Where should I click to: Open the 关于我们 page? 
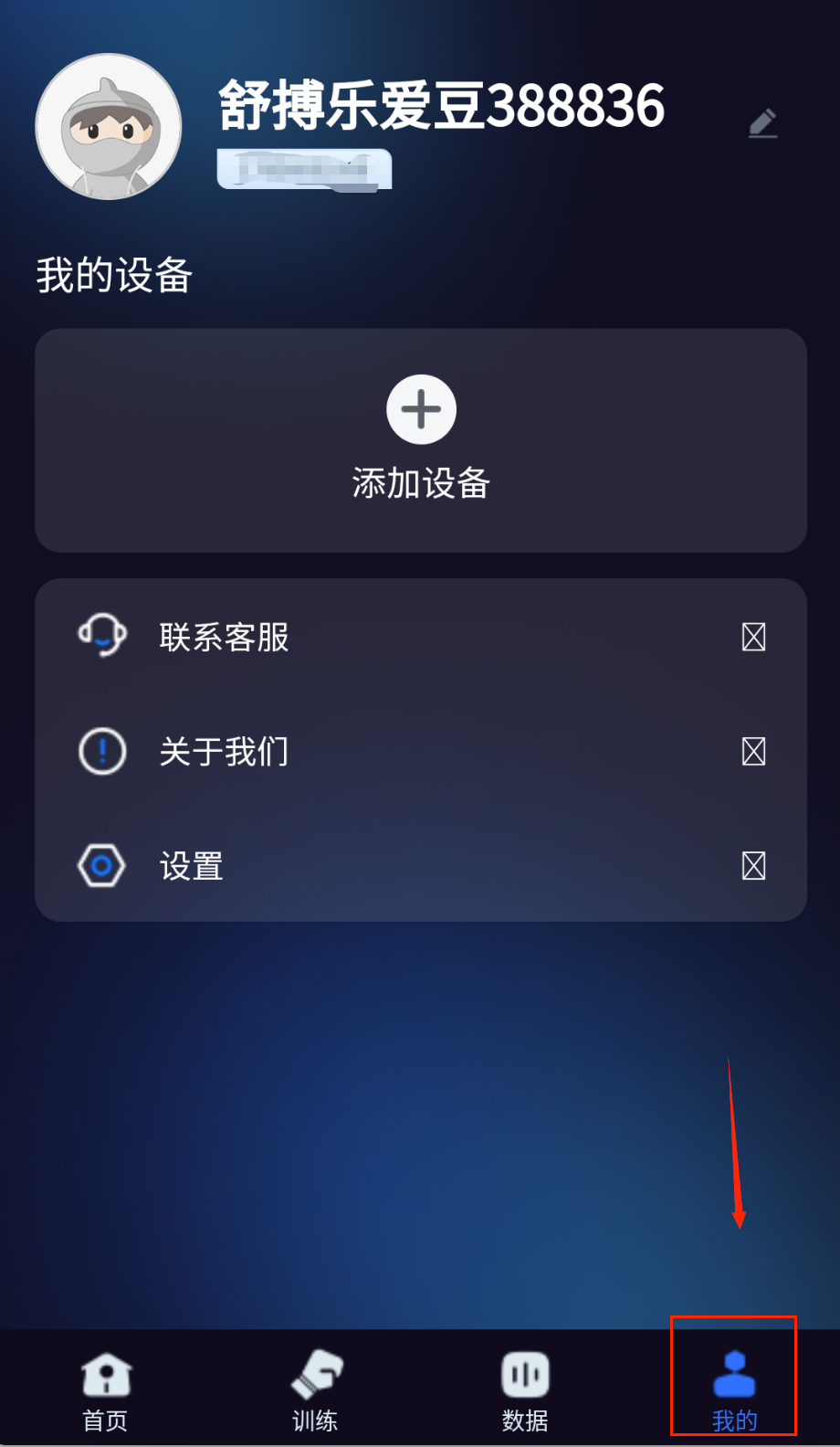coord(420,752)
